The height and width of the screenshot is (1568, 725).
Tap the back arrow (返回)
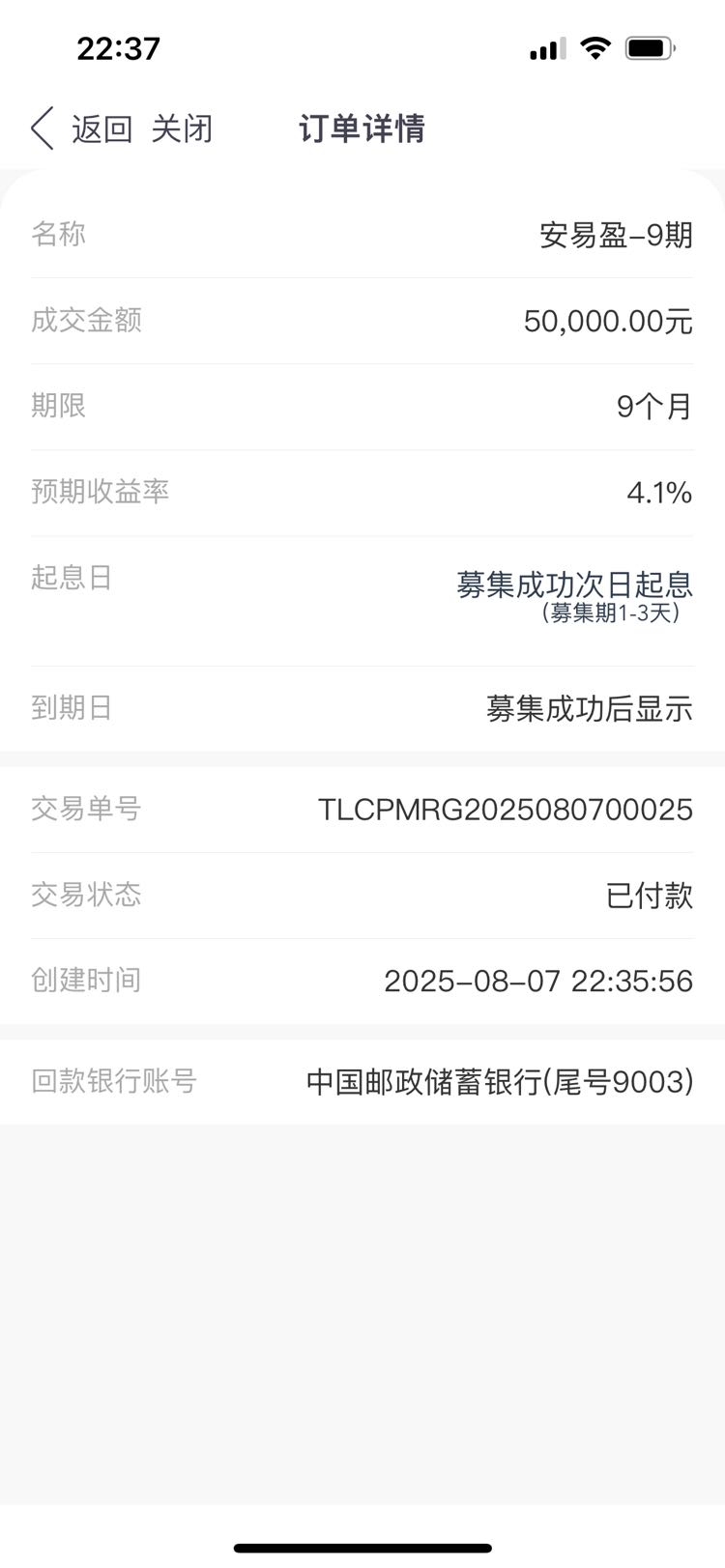pos(81,128)
